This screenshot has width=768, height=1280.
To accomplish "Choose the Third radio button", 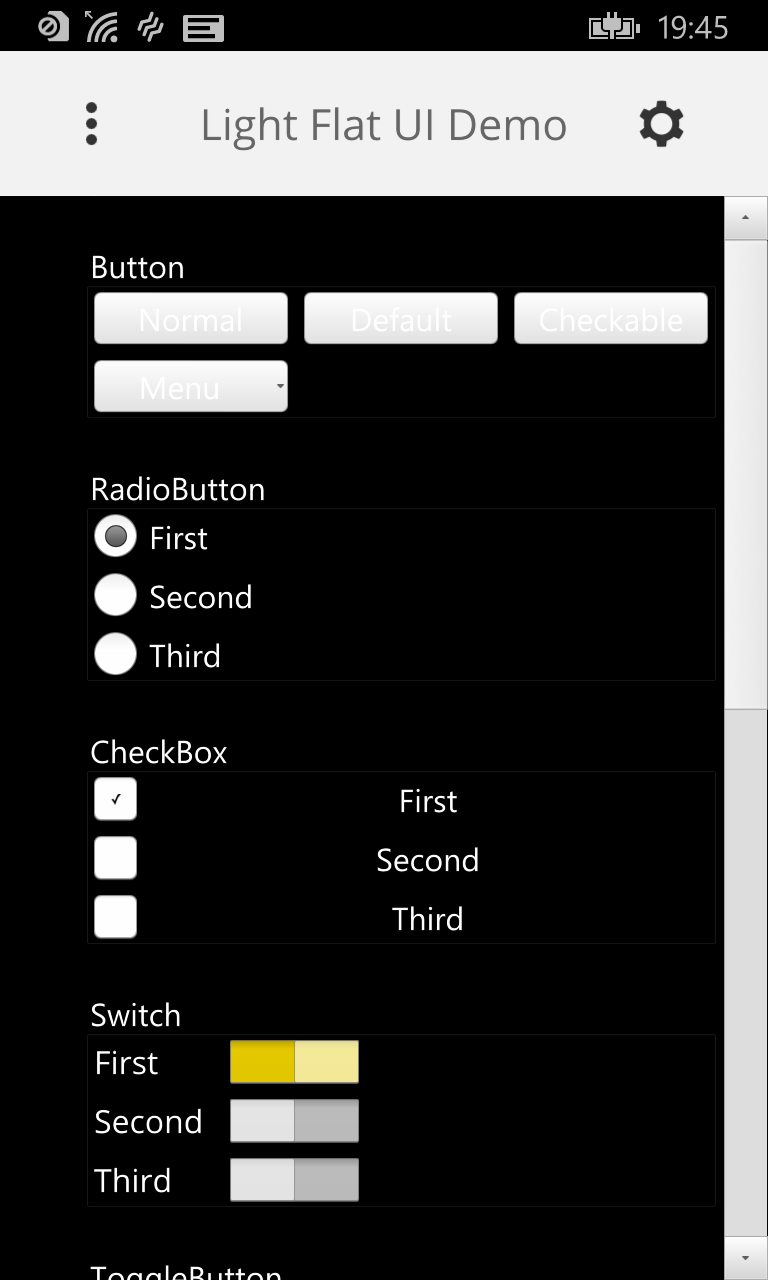I will (x=116, y=655).
